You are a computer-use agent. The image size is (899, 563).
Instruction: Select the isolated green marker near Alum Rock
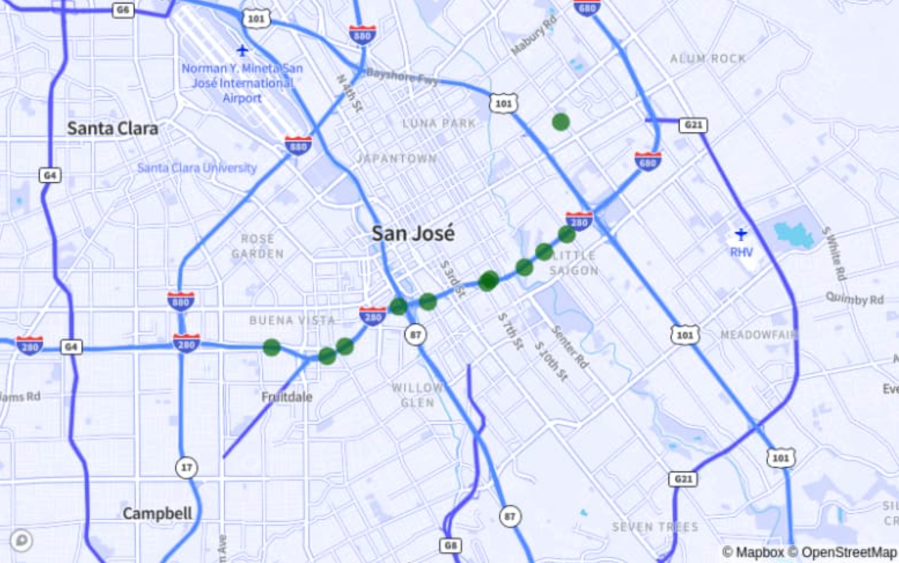coord(561,122)
